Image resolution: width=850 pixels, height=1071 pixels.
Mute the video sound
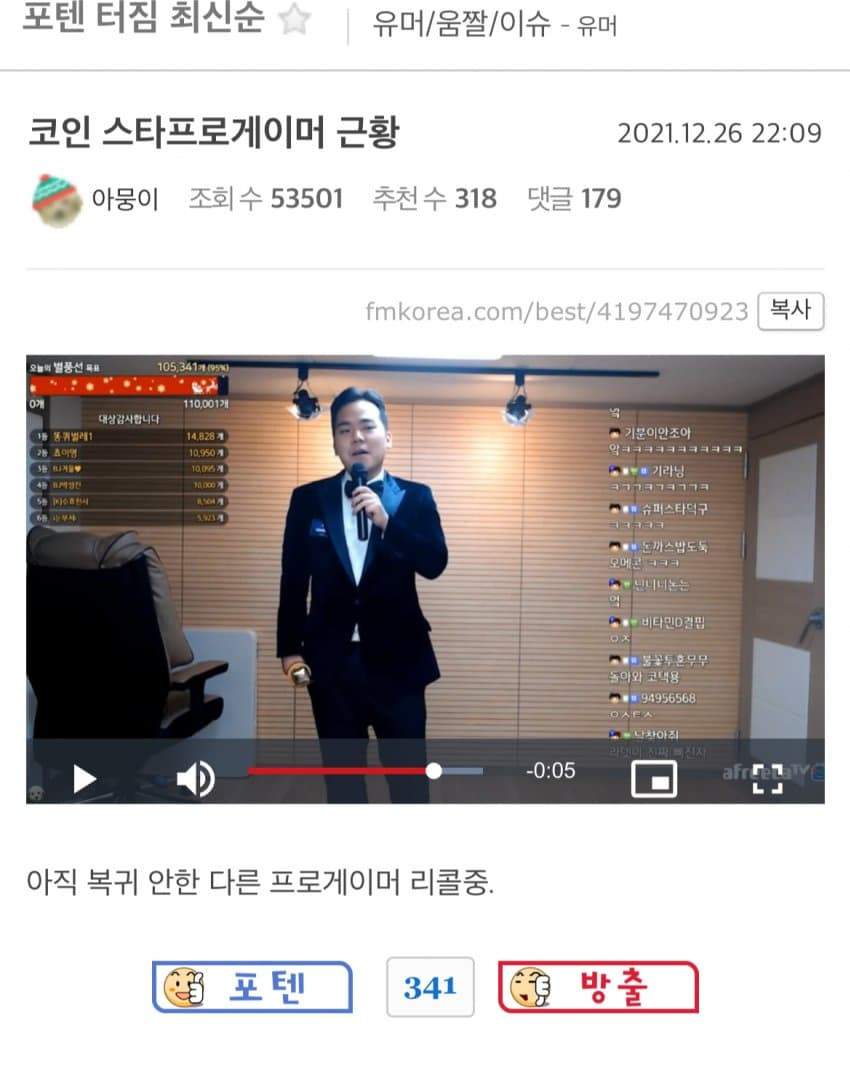(195, 778)
